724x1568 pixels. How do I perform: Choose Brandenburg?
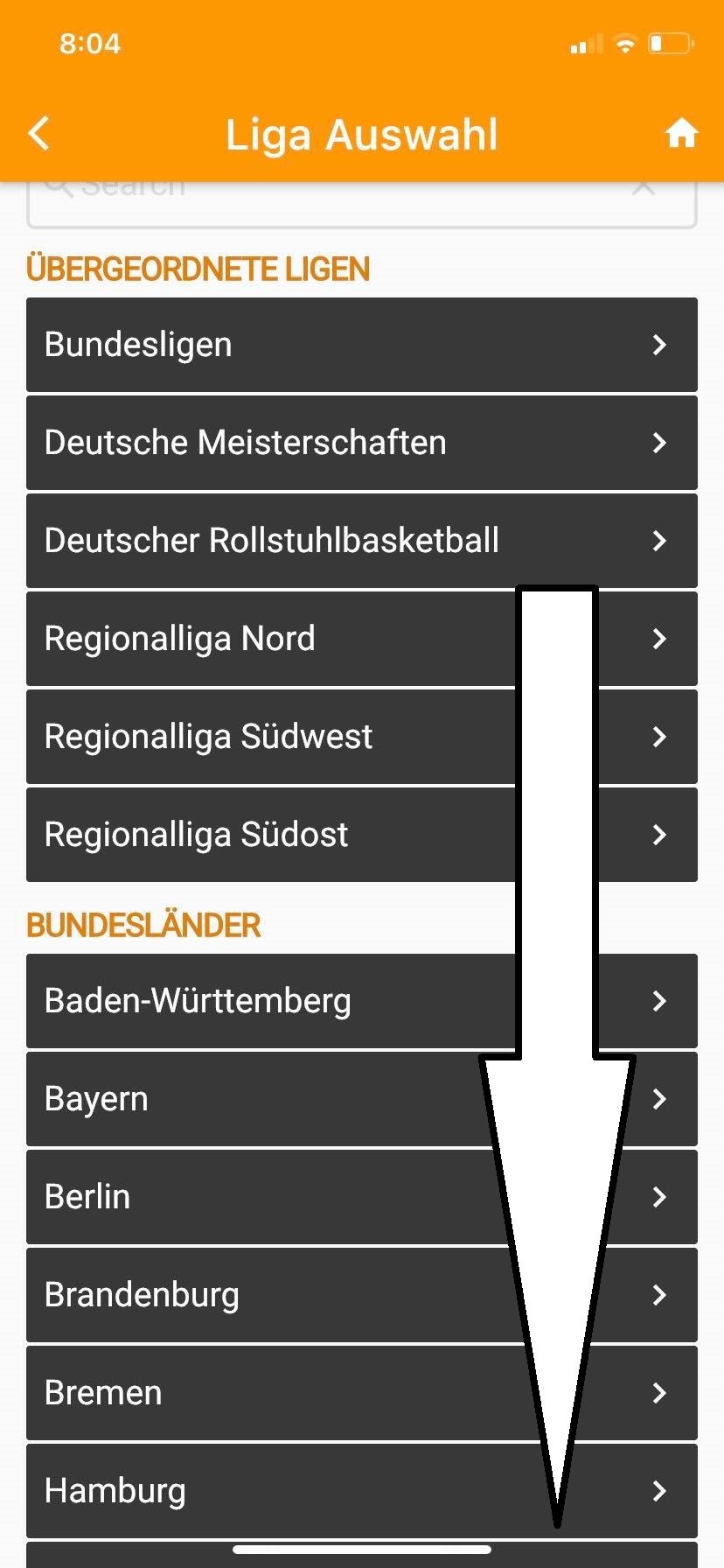(362, 1295)
